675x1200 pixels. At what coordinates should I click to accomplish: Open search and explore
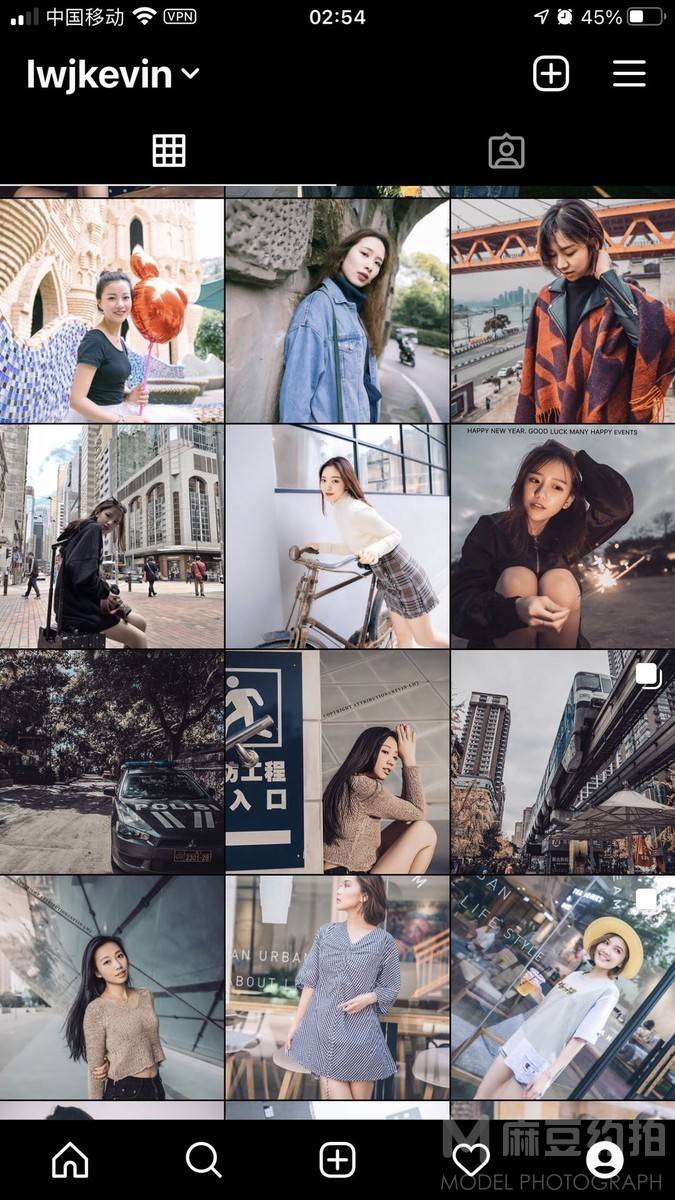coord(203,1160)
